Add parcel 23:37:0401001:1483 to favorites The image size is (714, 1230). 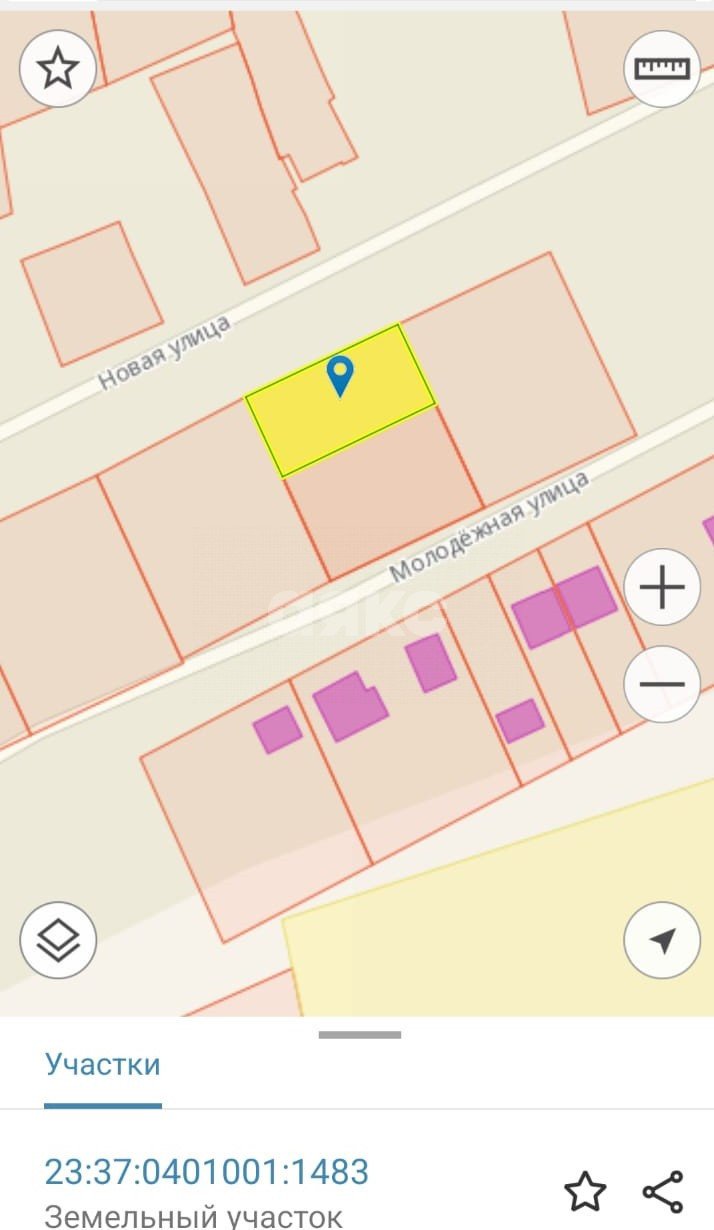tap(585, 1192)
